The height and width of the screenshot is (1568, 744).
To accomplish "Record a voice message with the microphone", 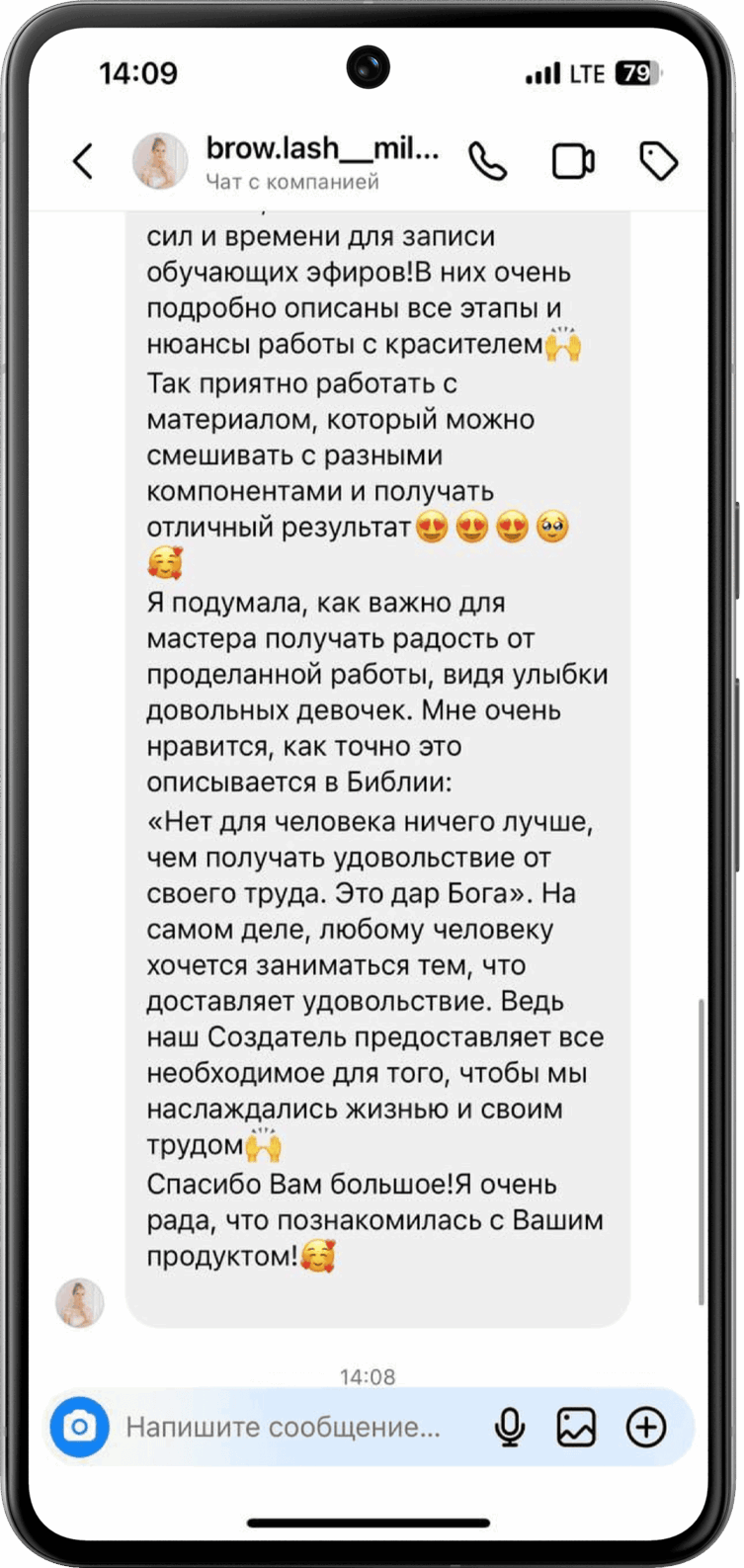I will 510,1427.
